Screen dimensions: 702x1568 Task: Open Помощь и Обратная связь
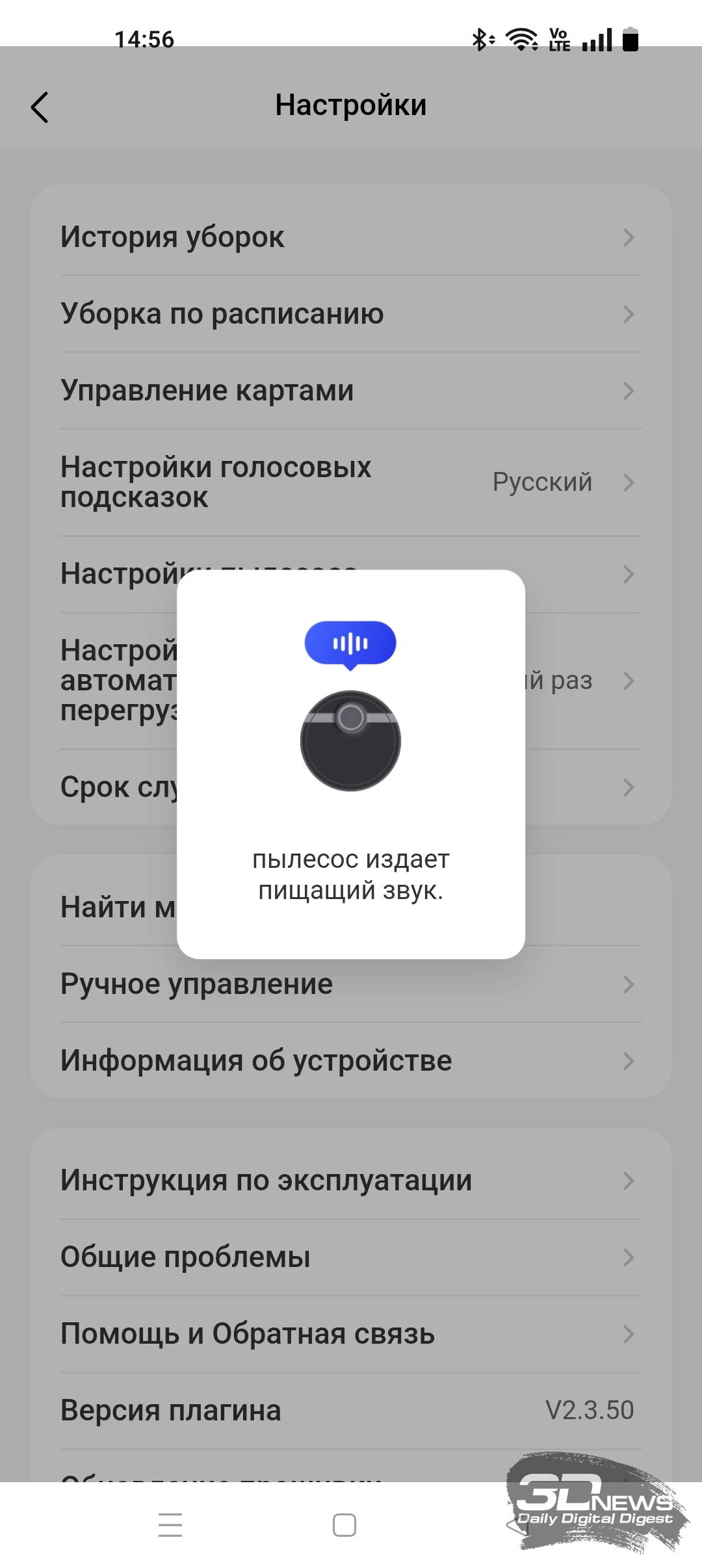point(351,1334)
